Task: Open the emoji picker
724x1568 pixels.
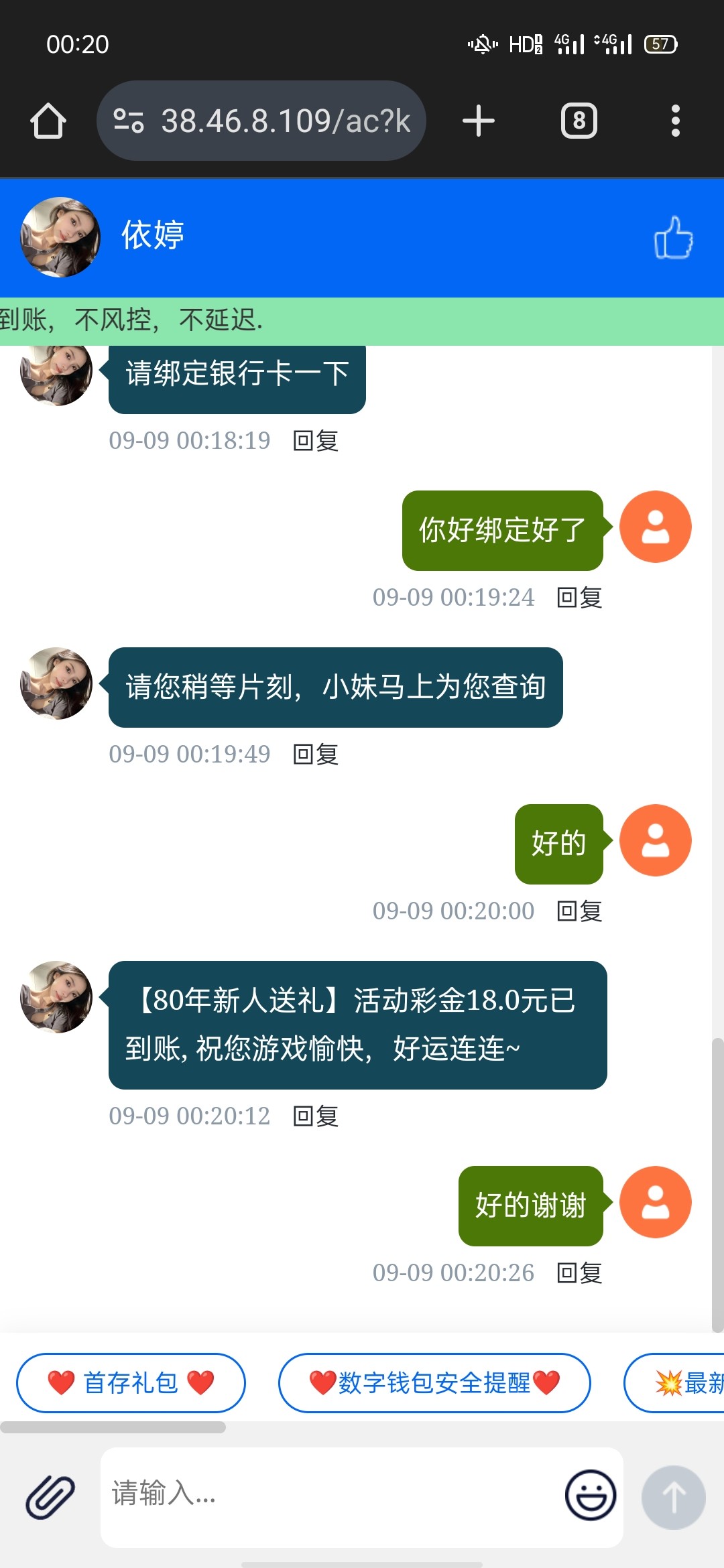Action: point(591,1495)
